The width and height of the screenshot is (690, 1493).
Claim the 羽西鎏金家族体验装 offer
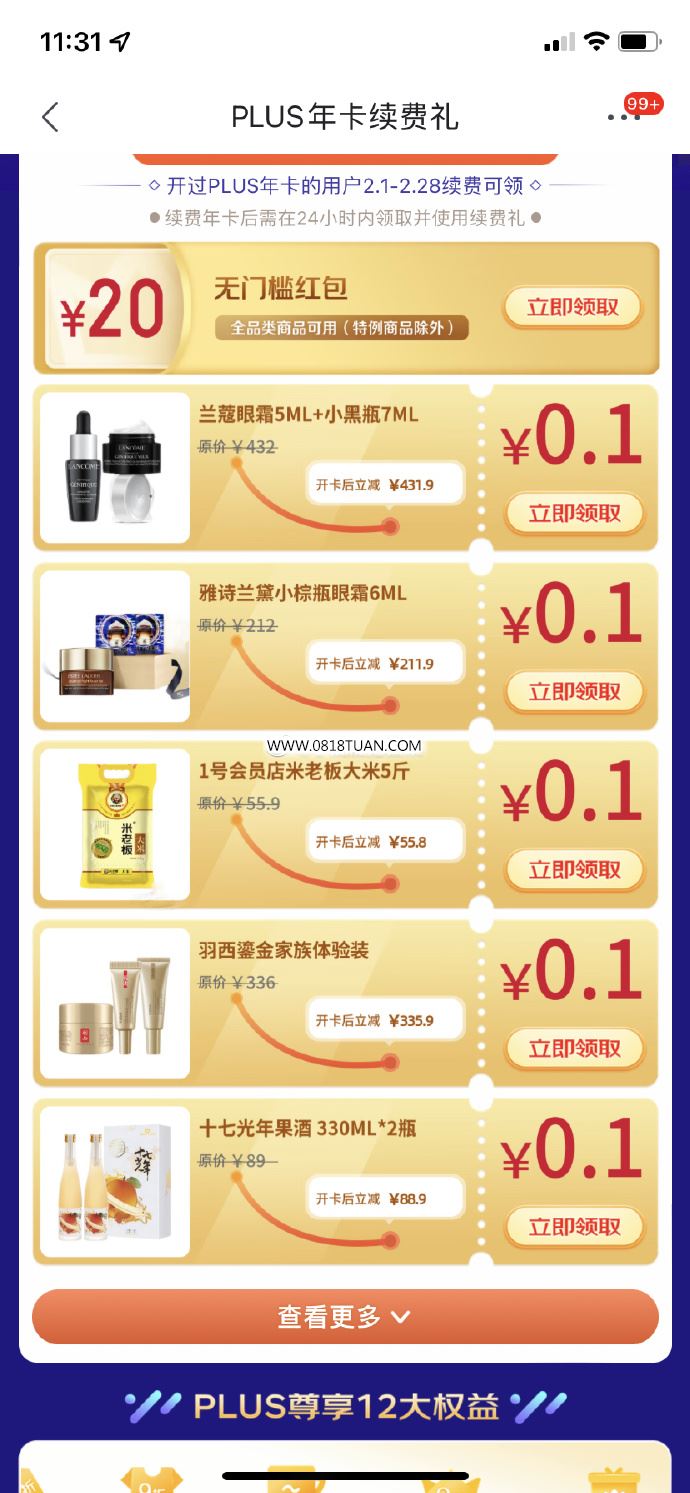coord(574,1048)
